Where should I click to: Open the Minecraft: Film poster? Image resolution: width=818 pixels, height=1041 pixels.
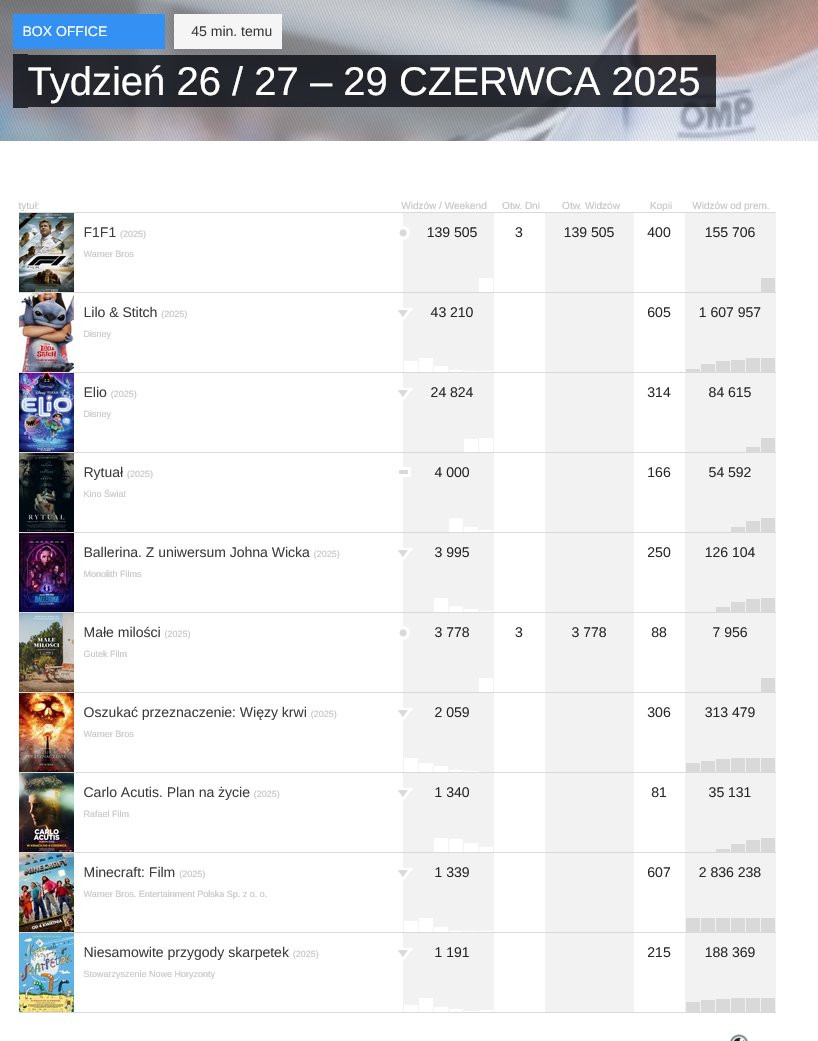pyautogui.click(x=46, y=892)
